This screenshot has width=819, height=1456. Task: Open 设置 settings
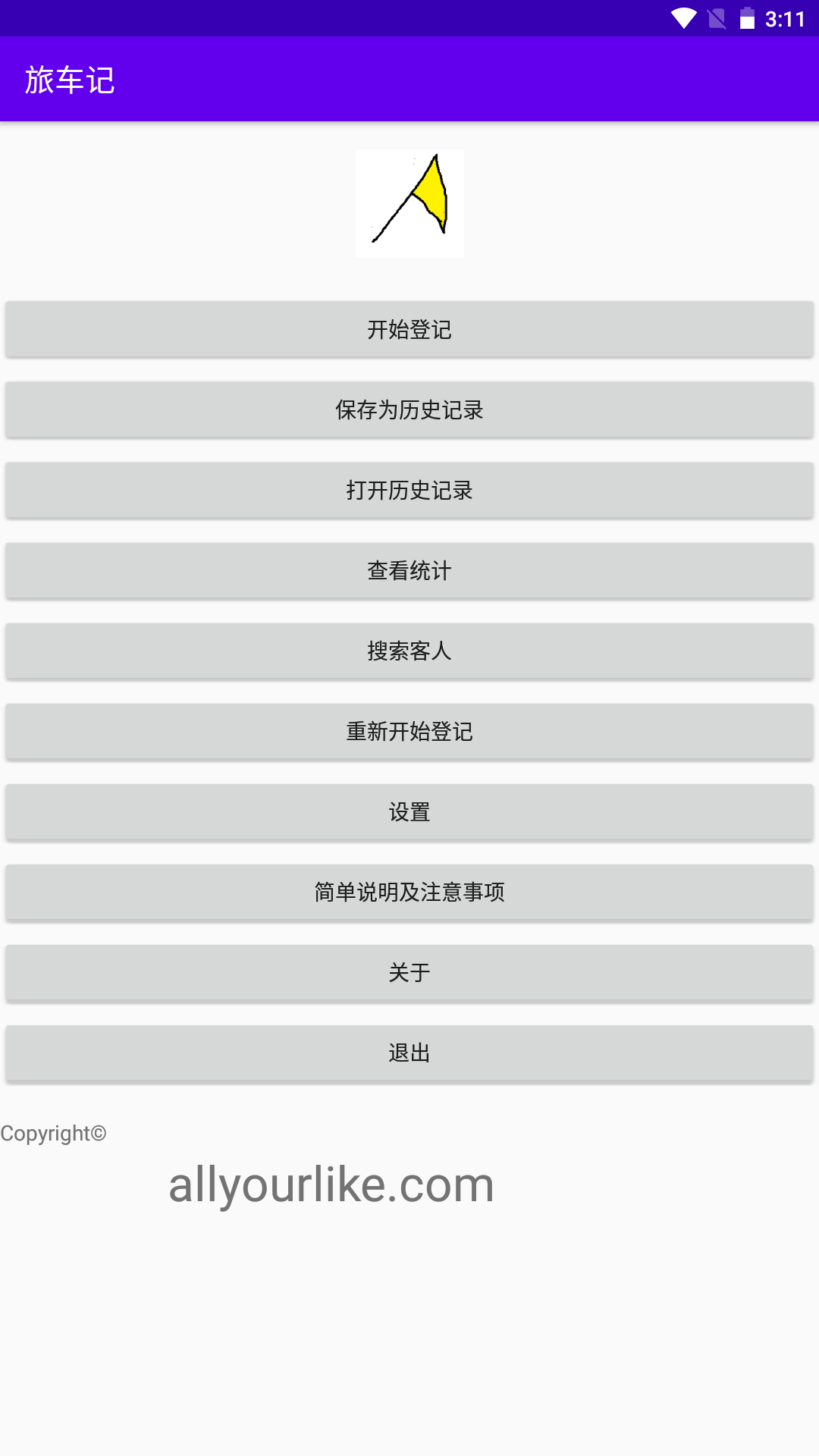click(x=409, y=812)
